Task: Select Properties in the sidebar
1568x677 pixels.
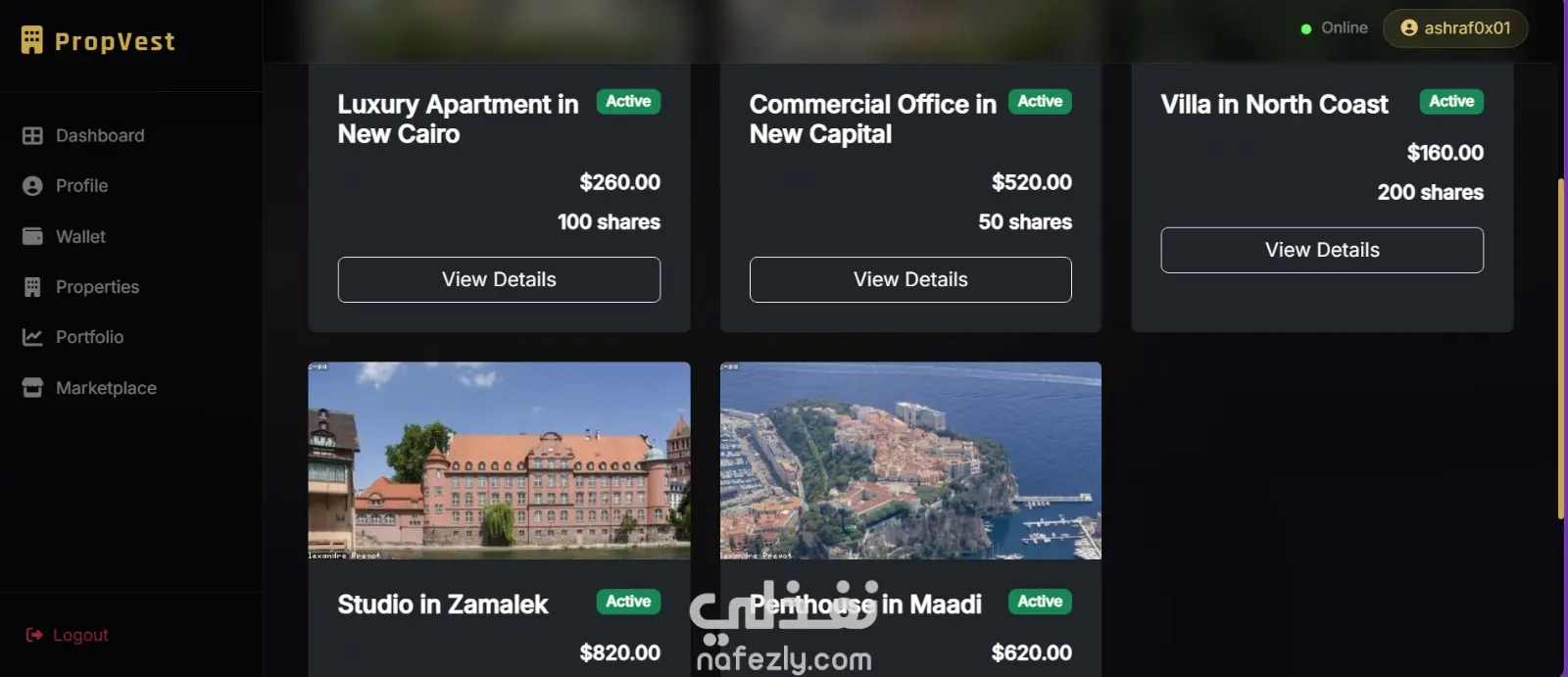Action: tap(97, 287)
